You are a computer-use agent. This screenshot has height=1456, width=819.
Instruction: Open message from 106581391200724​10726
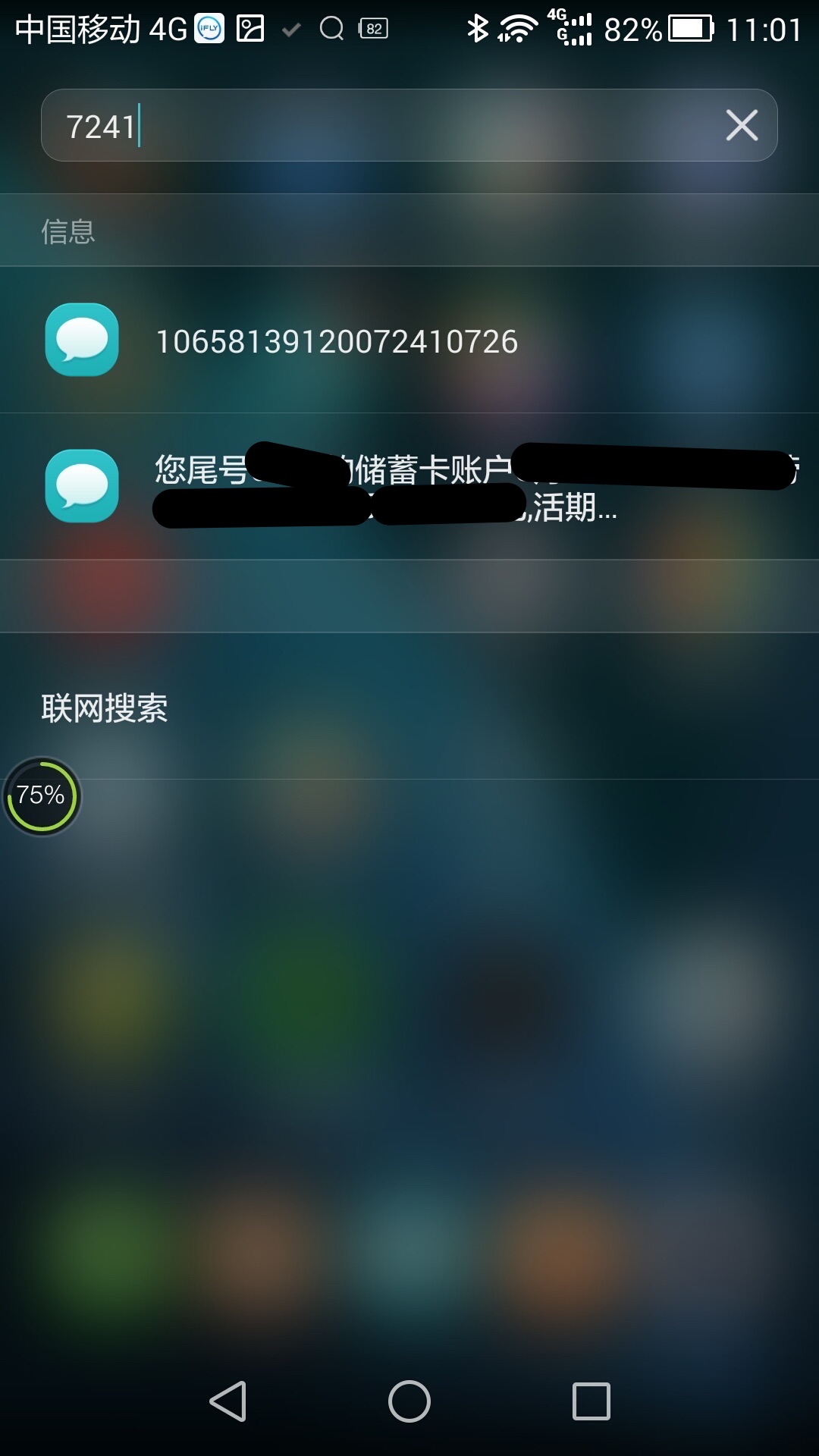click(x=409, y=341)
